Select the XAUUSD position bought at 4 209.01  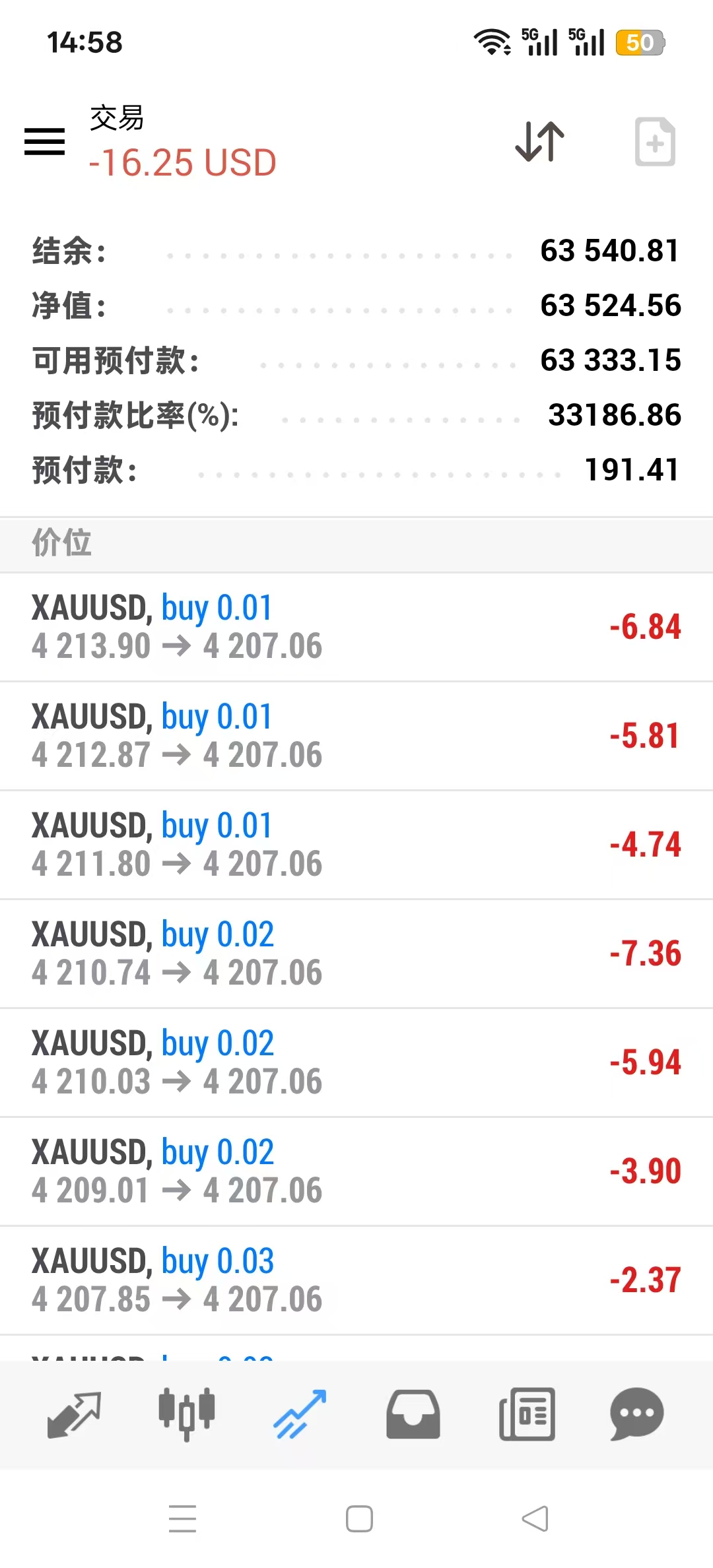(356, 1171)
